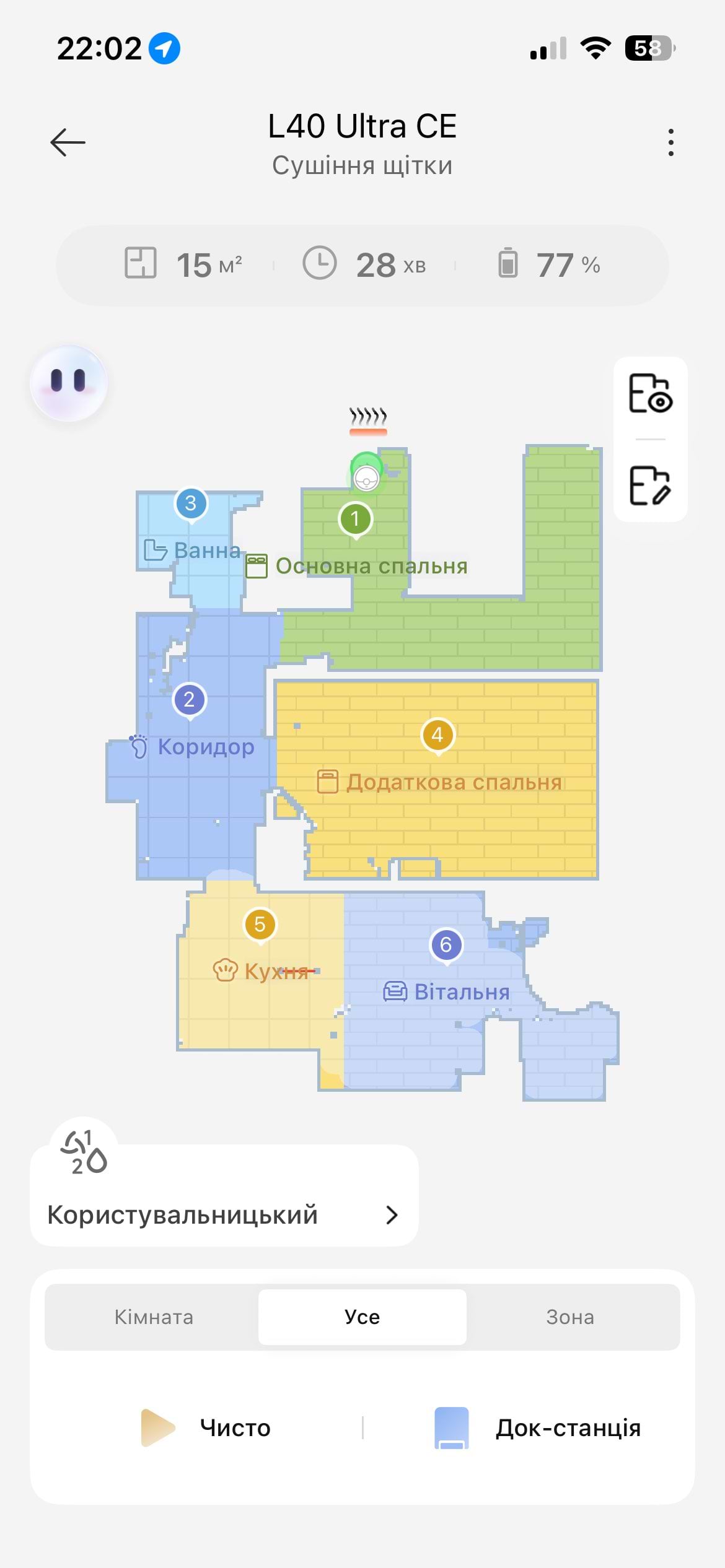
Task: Open the map edit icon
Action: [x=650, y=486]
